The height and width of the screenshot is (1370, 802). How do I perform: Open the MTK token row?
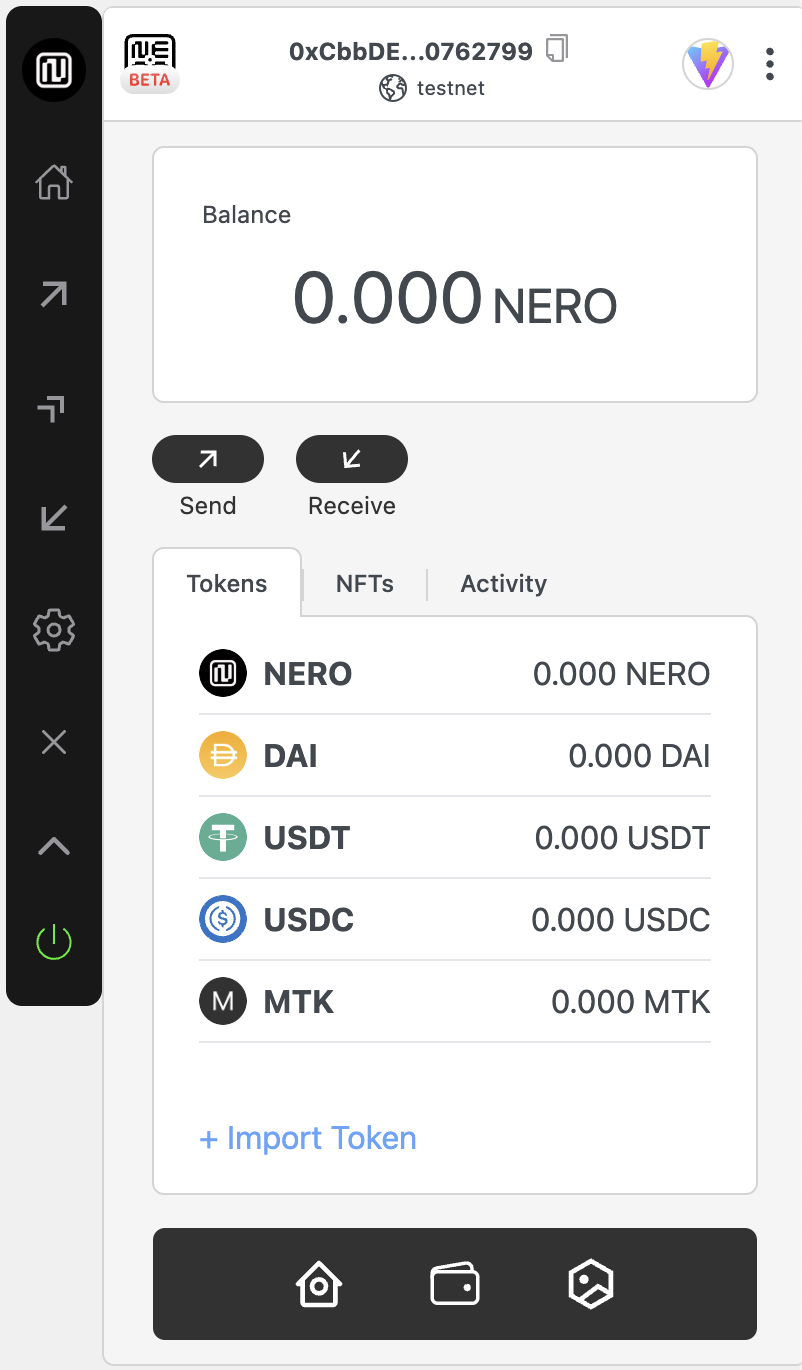(x=454, y=1002)
